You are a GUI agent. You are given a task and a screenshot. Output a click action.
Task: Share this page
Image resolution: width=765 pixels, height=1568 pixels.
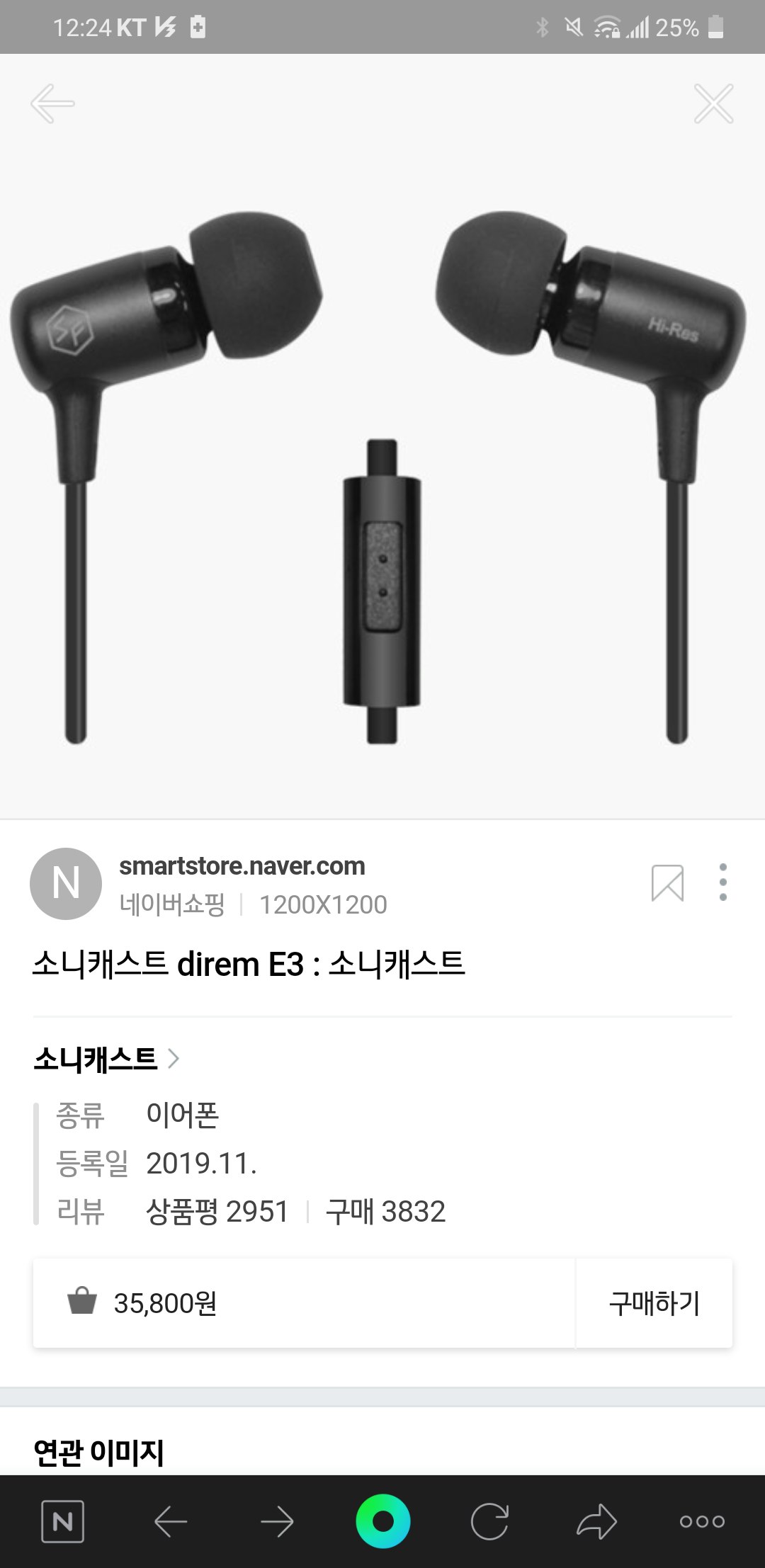[x=596, y=1521]
